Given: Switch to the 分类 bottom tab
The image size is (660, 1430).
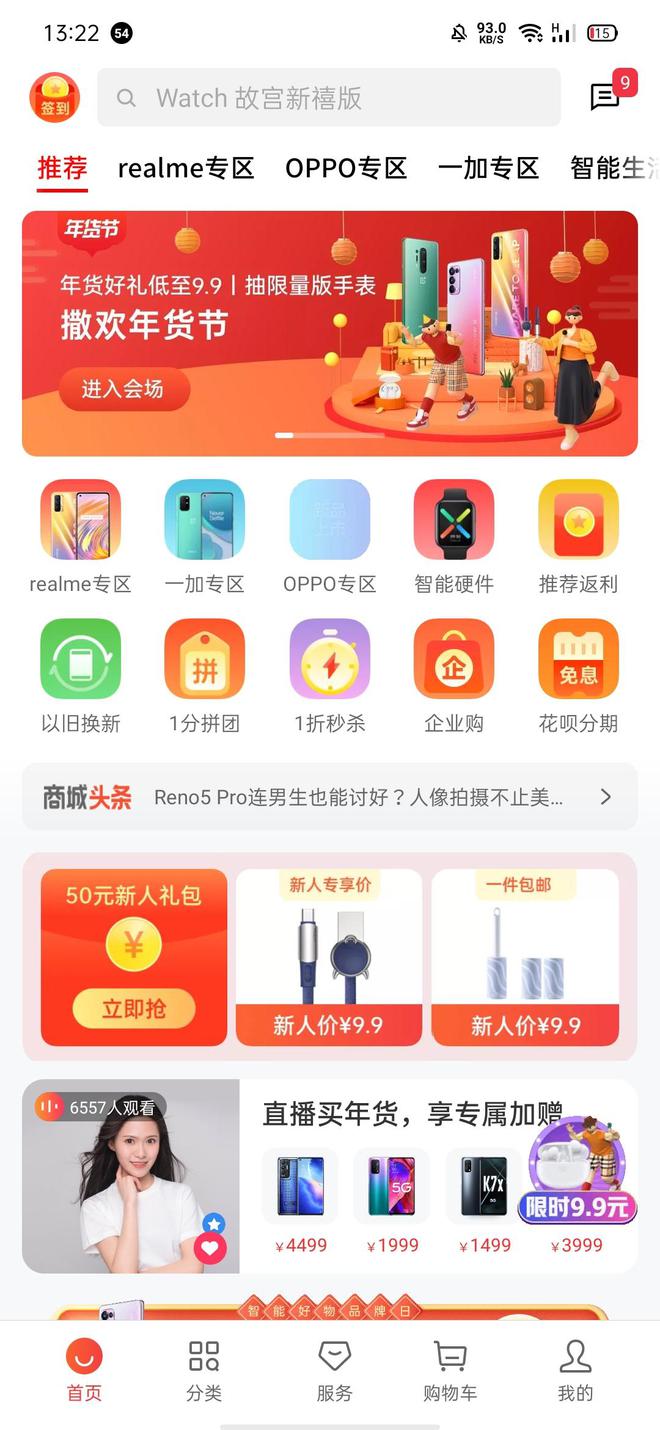Looking at the screenshot, I should (x=204, y=1371).
